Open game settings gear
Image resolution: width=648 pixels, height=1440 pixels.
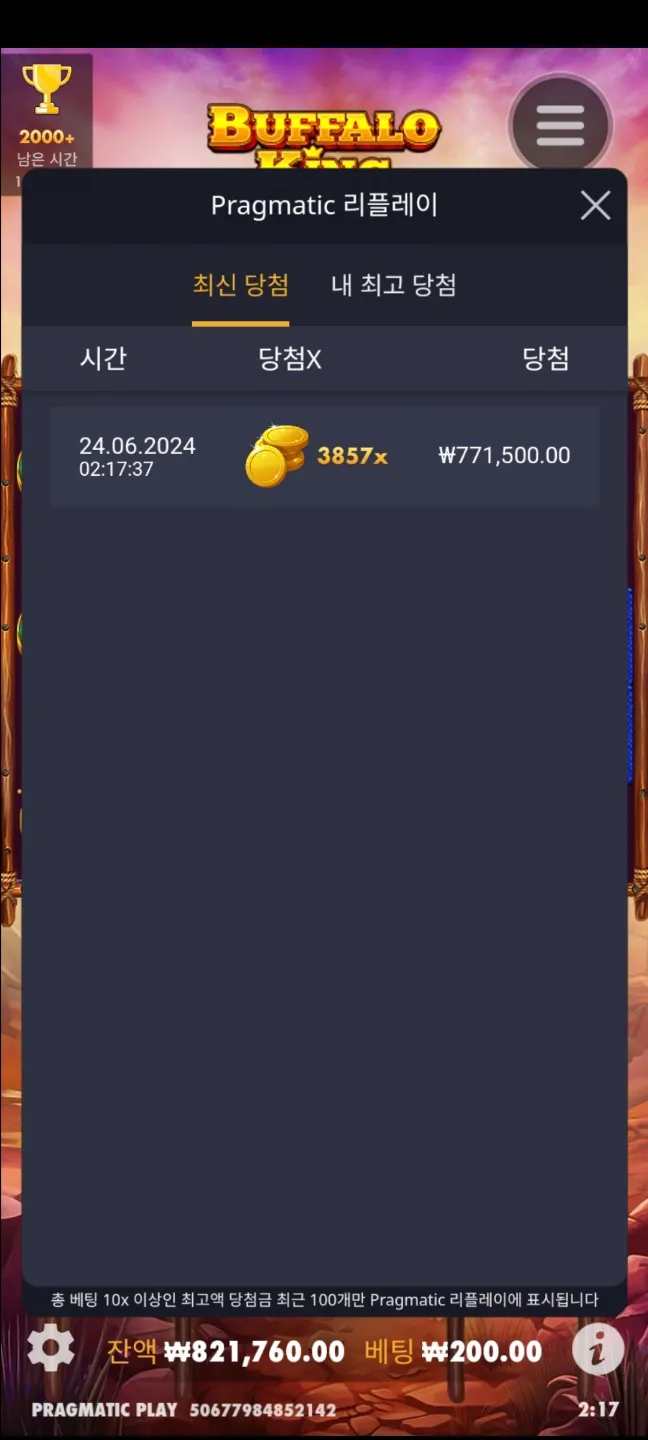tap(51, 1350)
